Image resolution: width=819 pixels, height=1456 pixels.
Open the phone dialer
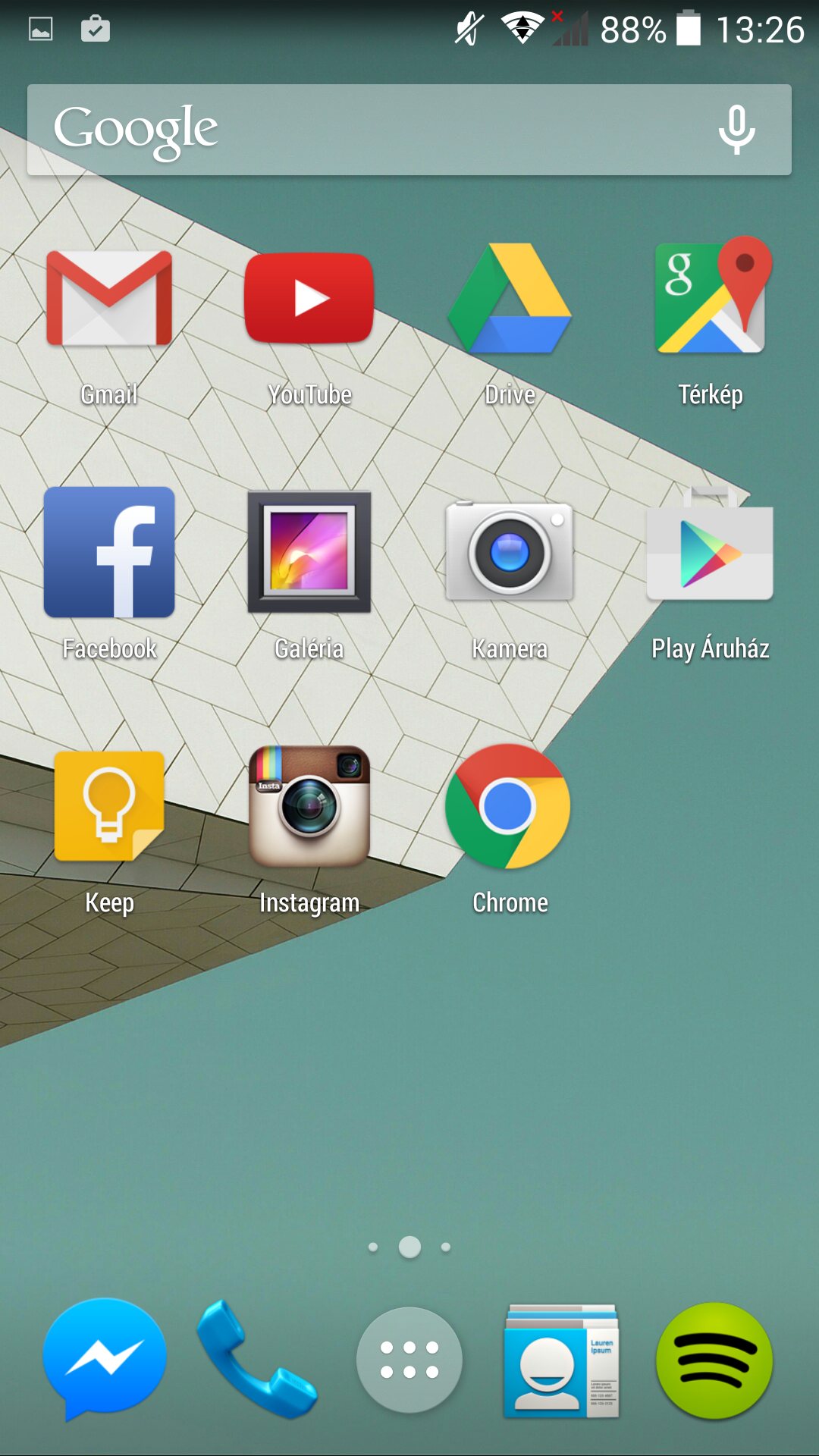tap(256, 1359)
